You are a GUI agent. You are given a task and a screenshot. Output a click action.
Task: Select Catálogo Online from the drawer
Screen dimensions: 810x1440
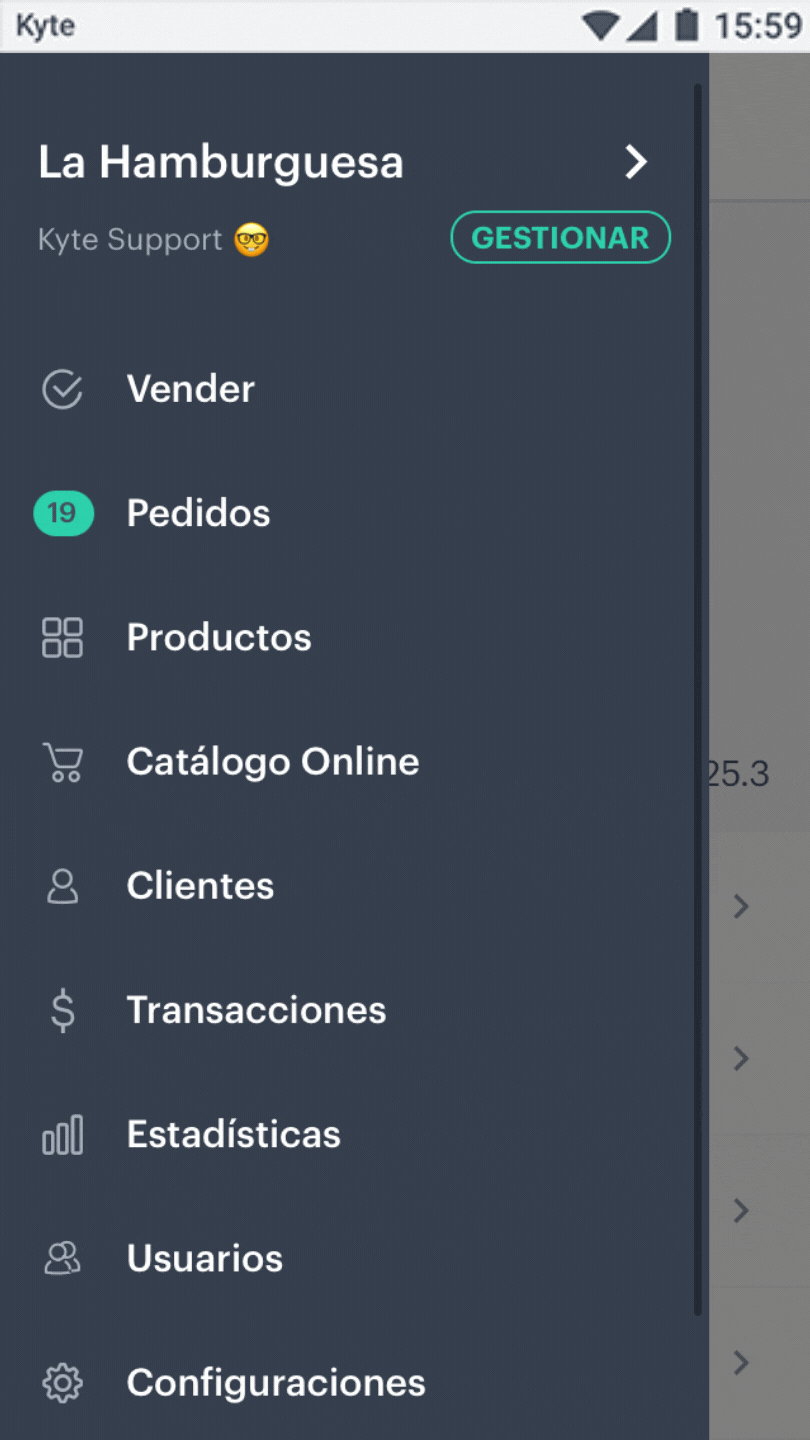tap(272, 762)
